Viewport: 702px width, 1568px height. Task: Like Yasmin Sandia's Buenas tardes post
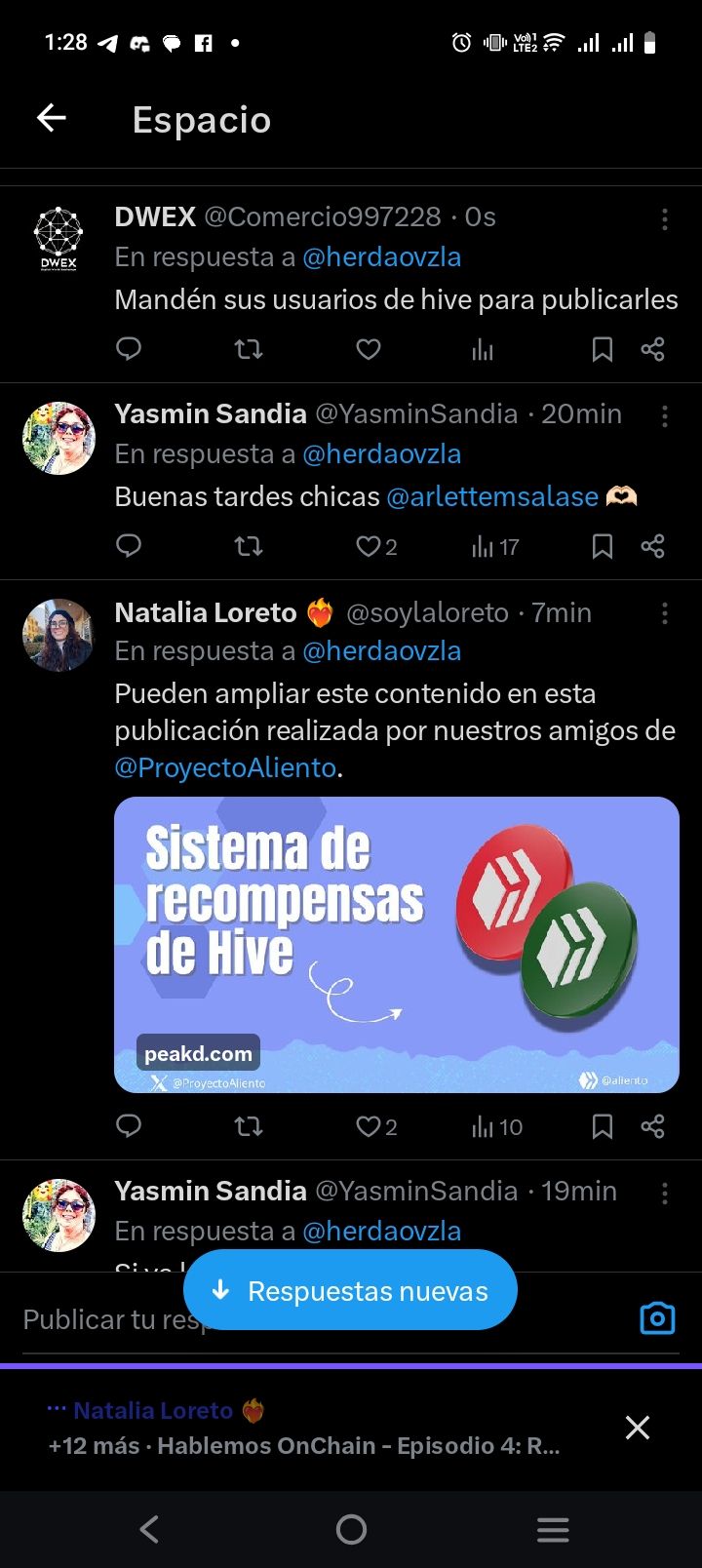[369, 546]
